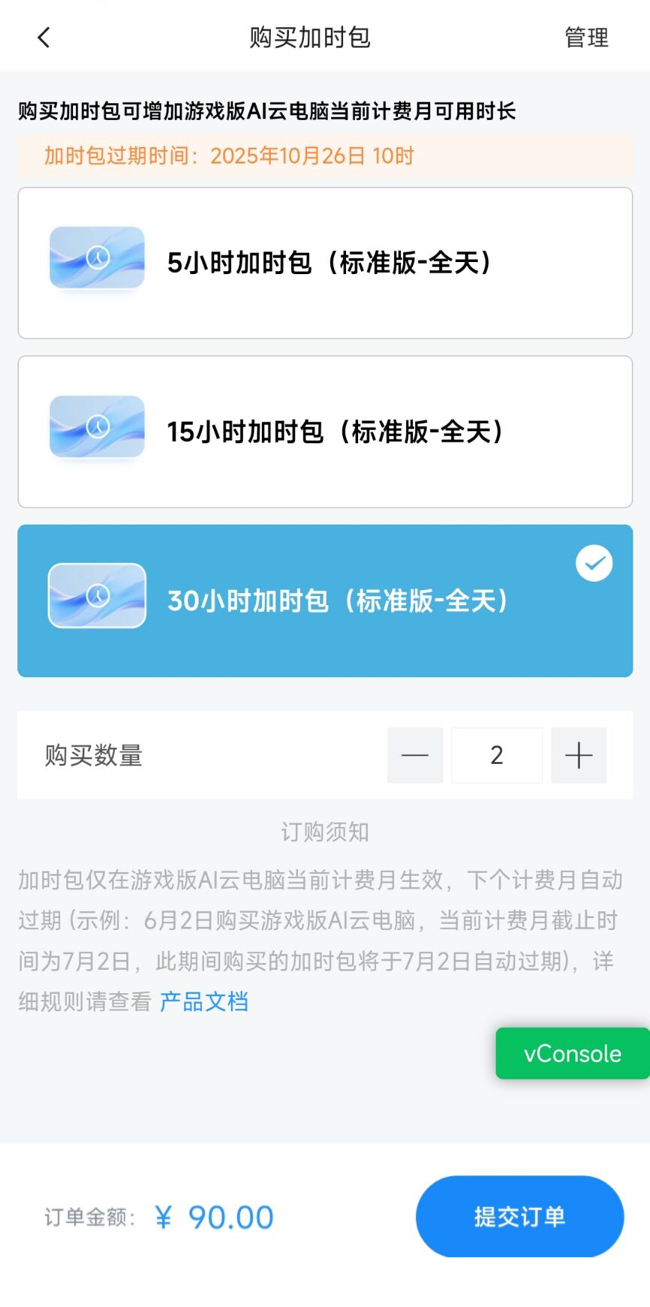This screenshot has height=1307, width=650.
Task: Tap the quantity field showing 2
Action: coord(497,756)
